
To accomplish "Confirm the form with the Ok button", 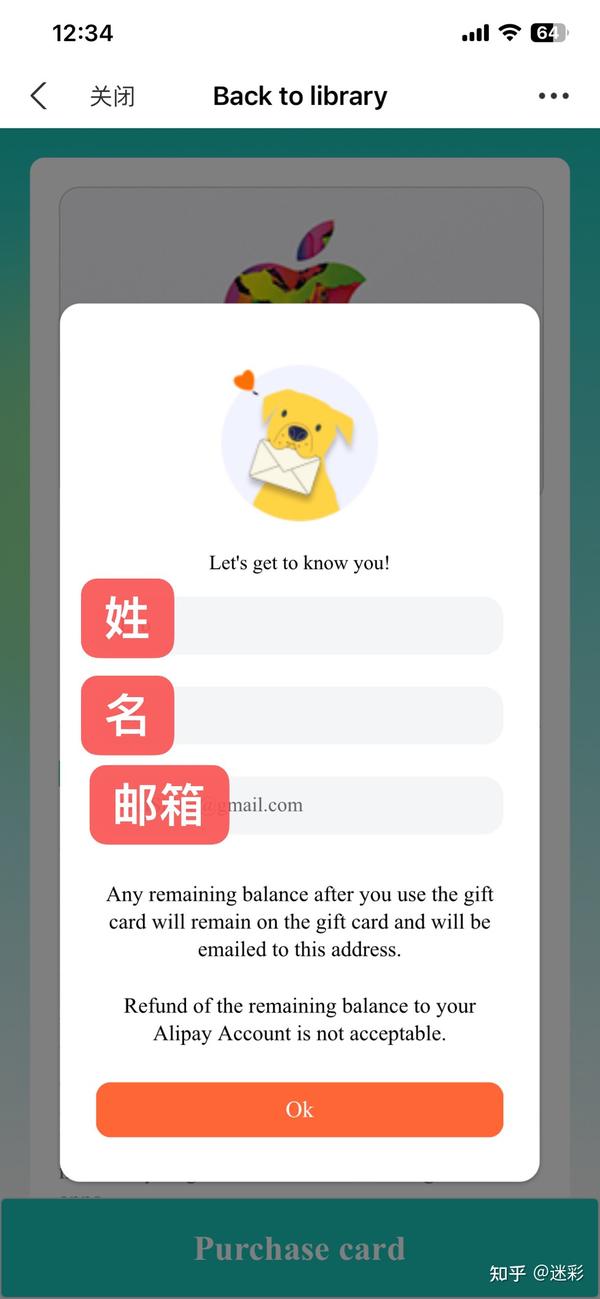I will [299, 1109].
